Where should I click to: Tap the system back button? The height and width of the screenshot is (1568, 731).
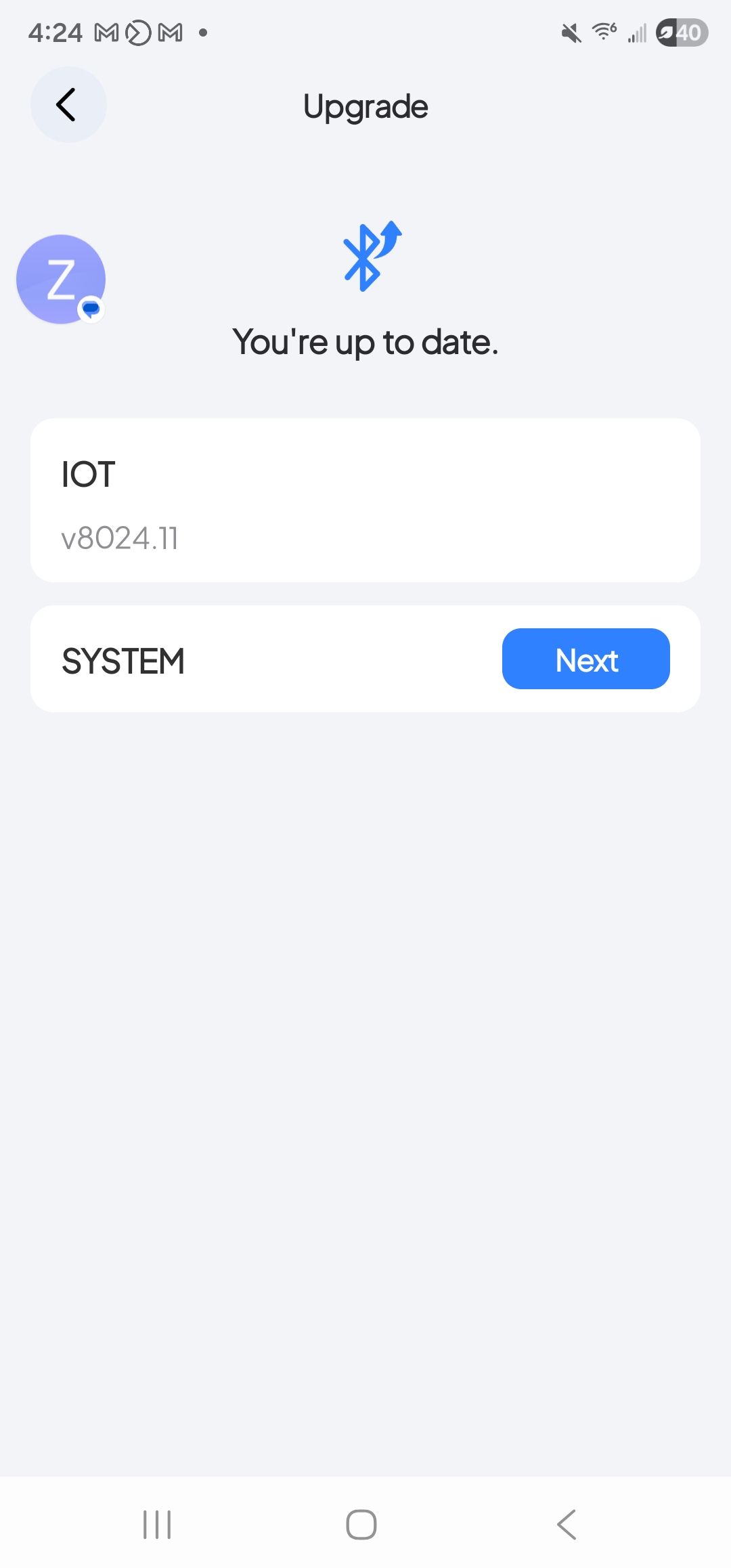point(567,1525)
